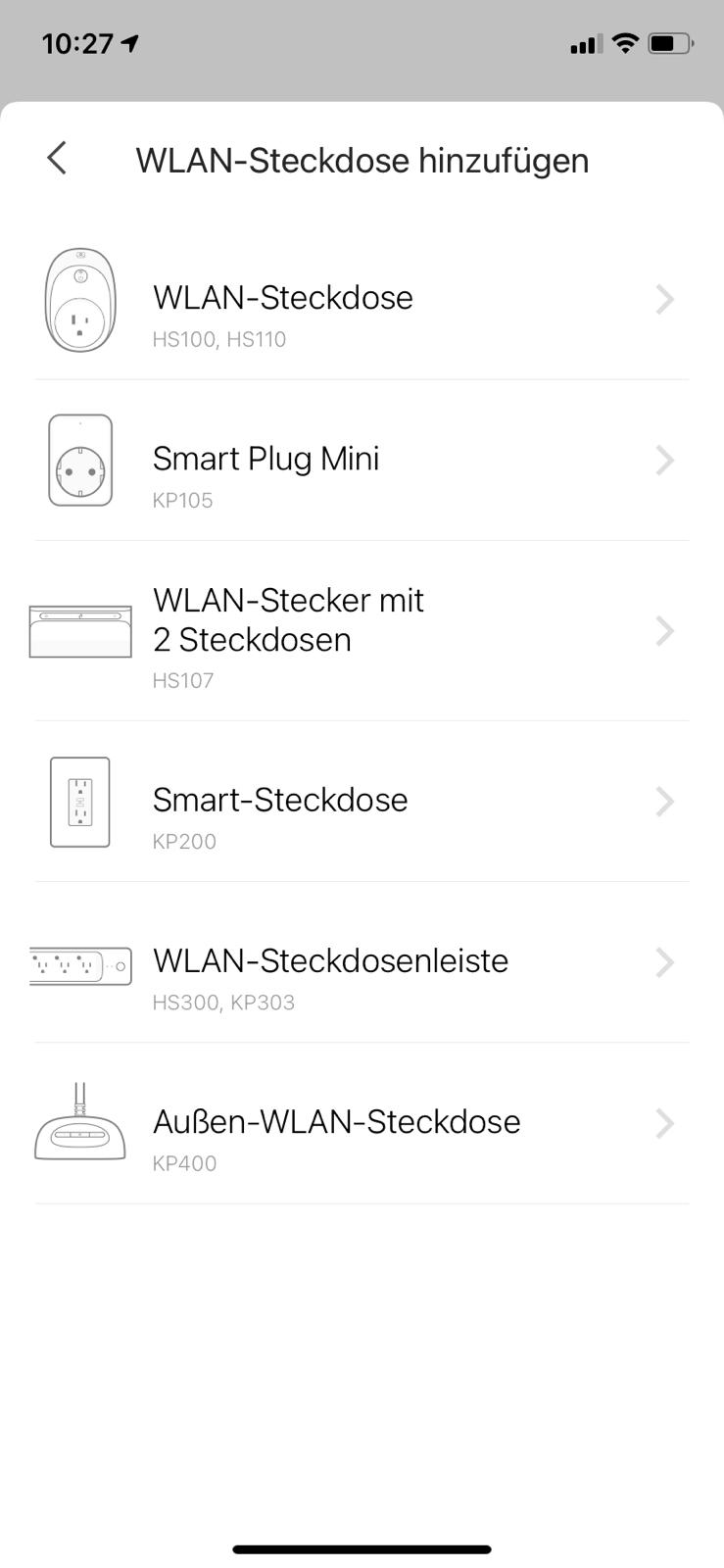The width and height of the screenshot is (724, 1568).
Task: Select WLAN-Steckdosenleiste HS300, KP303
Action: [x=361, y=963]
